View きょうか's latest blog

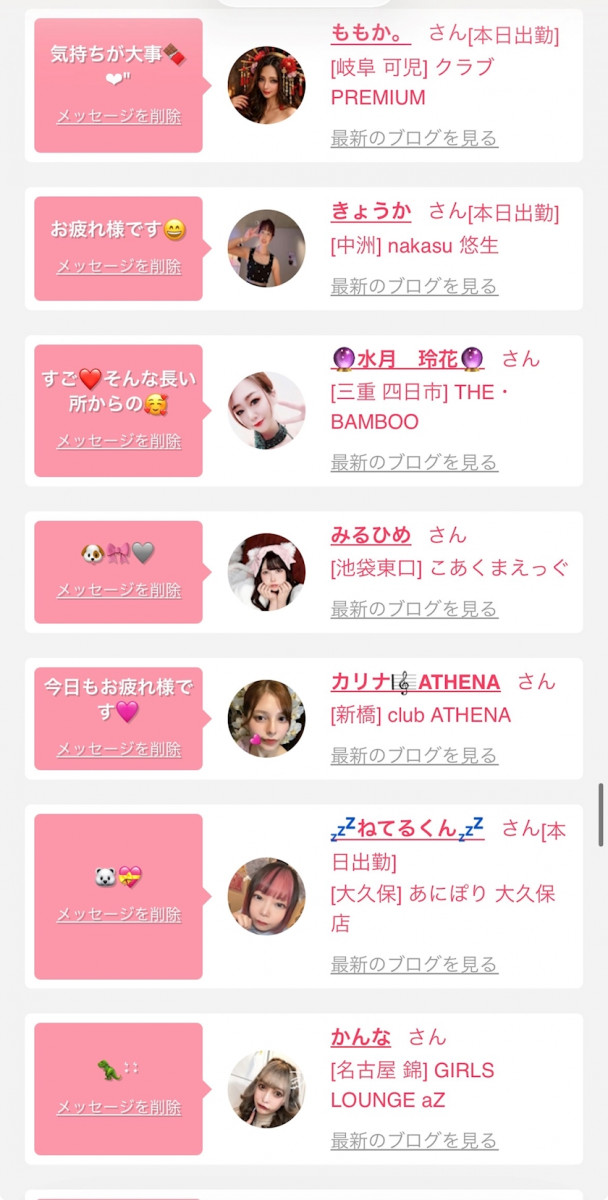[x=414, y=287]
